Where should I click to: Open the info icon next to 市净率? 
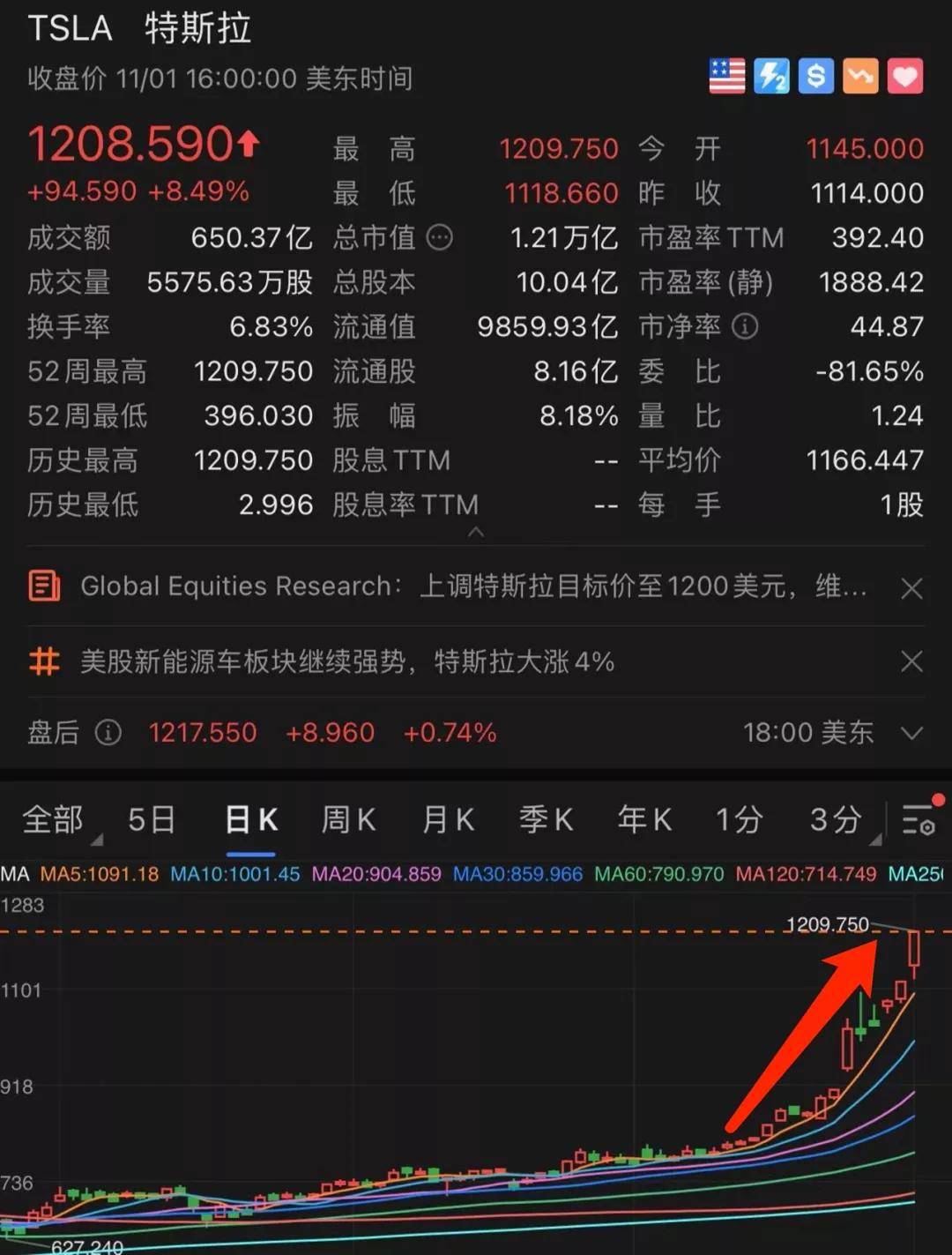coord(745,326)
